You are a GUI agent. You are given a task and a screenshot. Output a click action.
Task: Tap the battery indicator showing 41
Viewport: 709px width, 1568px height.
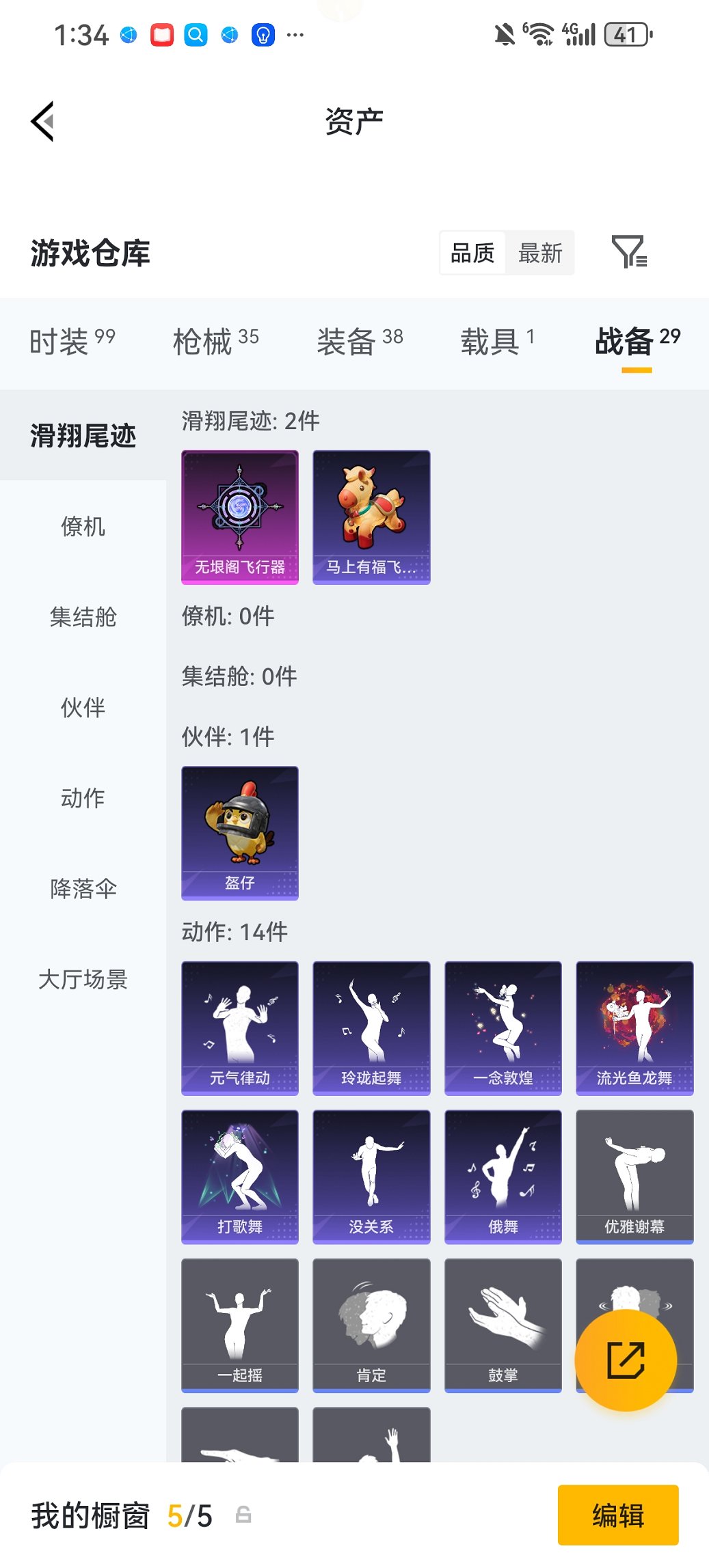[624, 33]
